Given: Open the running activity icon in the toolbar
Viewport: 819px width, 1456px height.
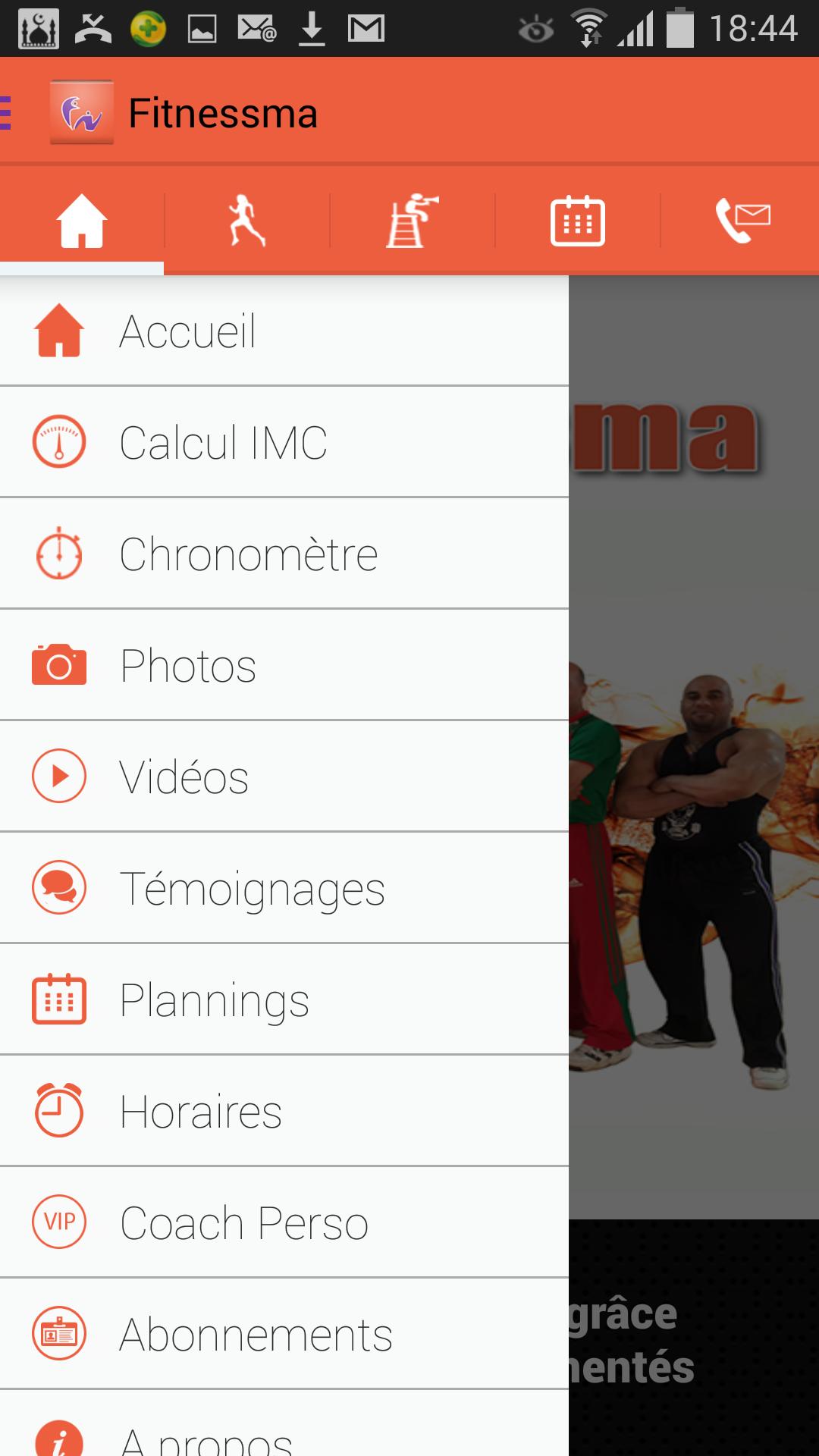Looking at the screenshot, I should (x=246, y=220).
